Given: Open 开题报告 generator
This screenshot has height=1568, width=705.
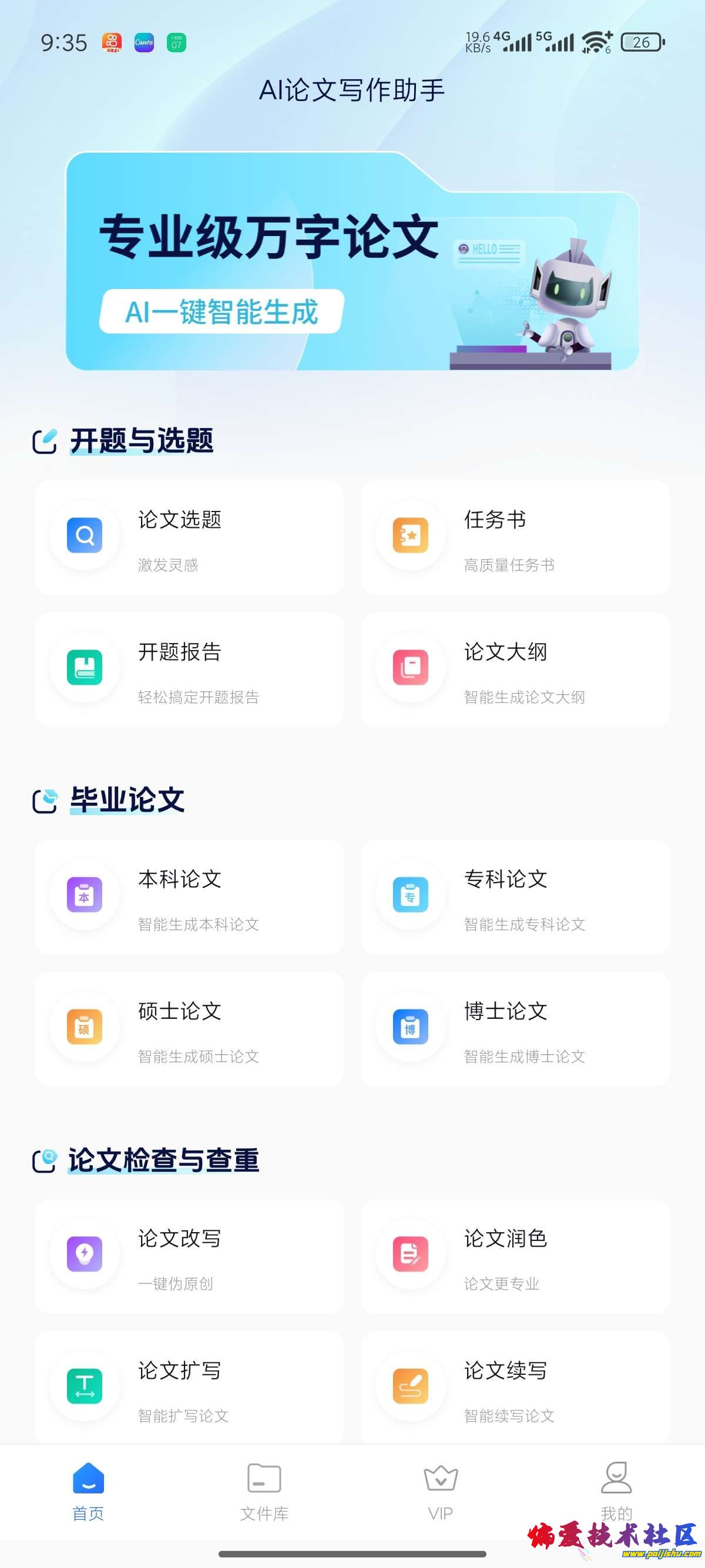Looking at the screenshot, I should point(189,669).
